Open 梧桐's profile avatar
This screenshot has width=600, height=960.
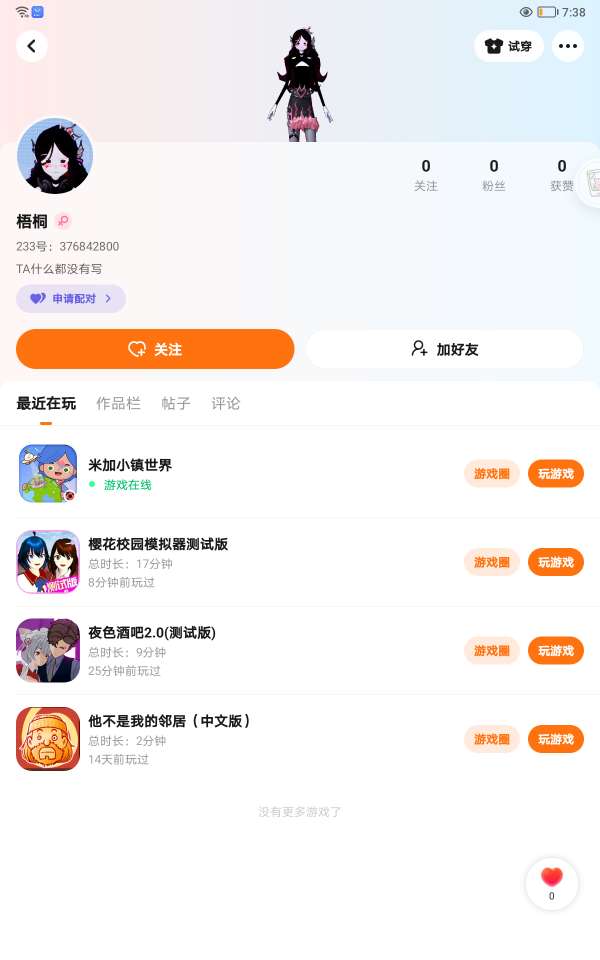tap(55, 157)
